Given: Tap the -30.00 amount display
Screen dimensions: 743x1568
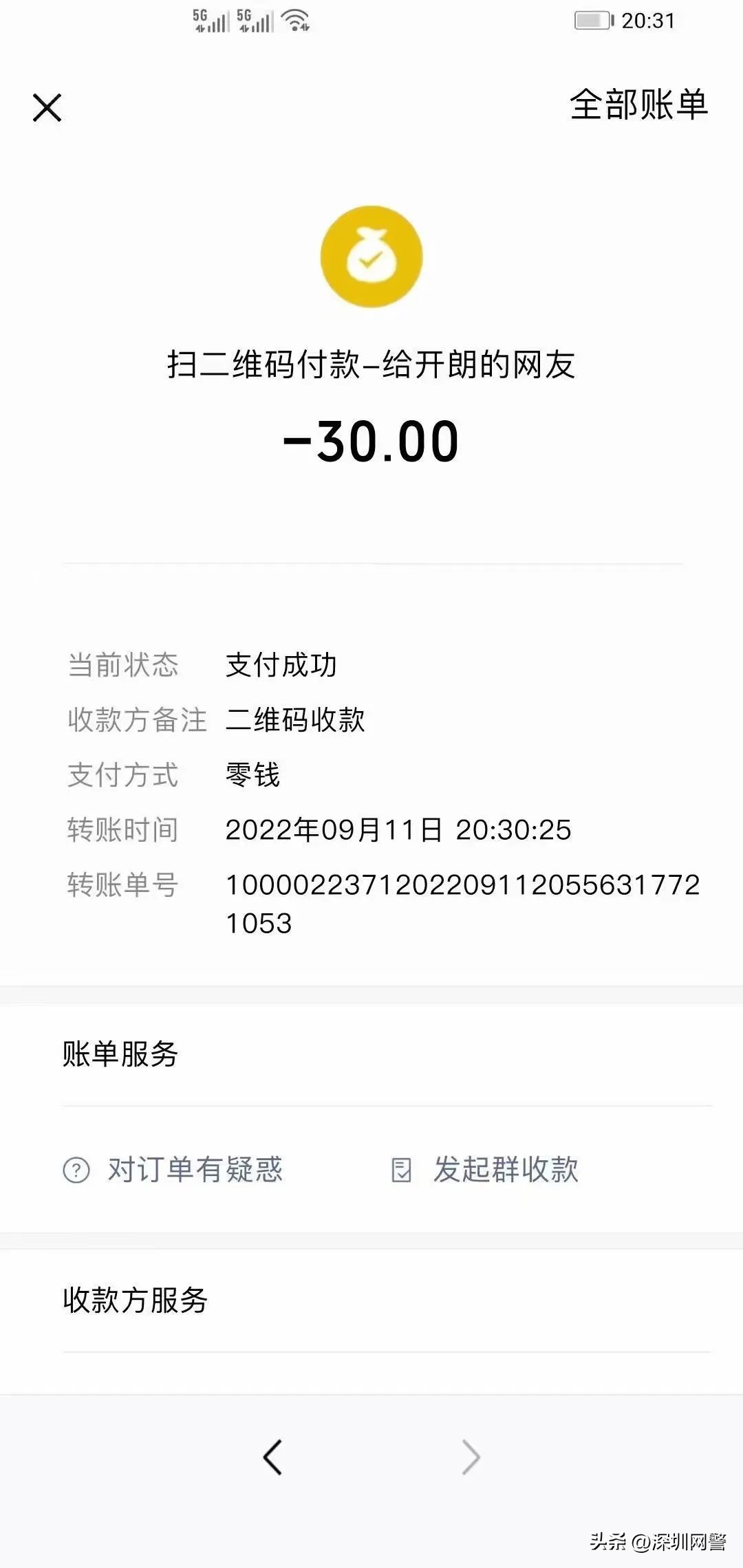Looking at the screenshot, I should click(371, 442).
